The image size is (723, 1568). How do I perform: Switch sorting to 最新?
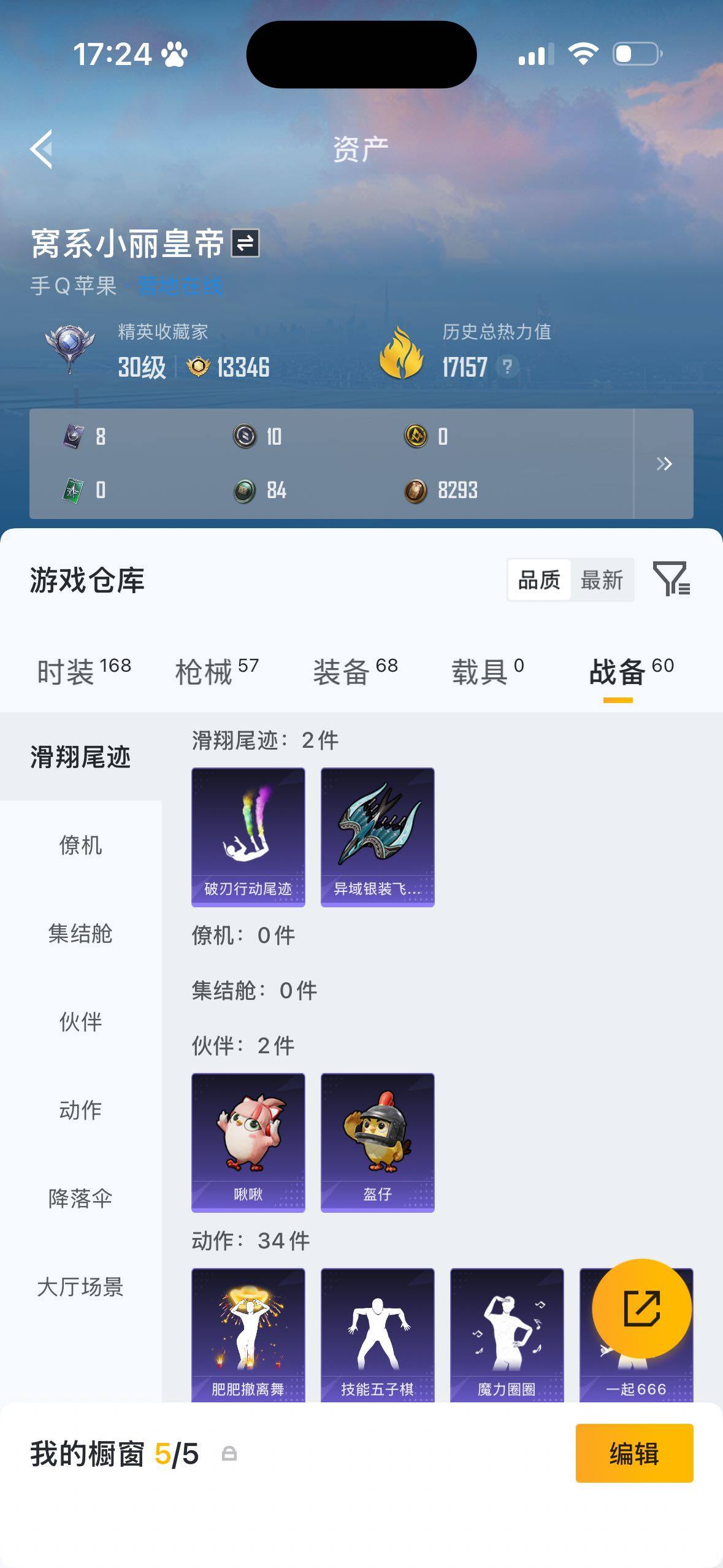603,579
